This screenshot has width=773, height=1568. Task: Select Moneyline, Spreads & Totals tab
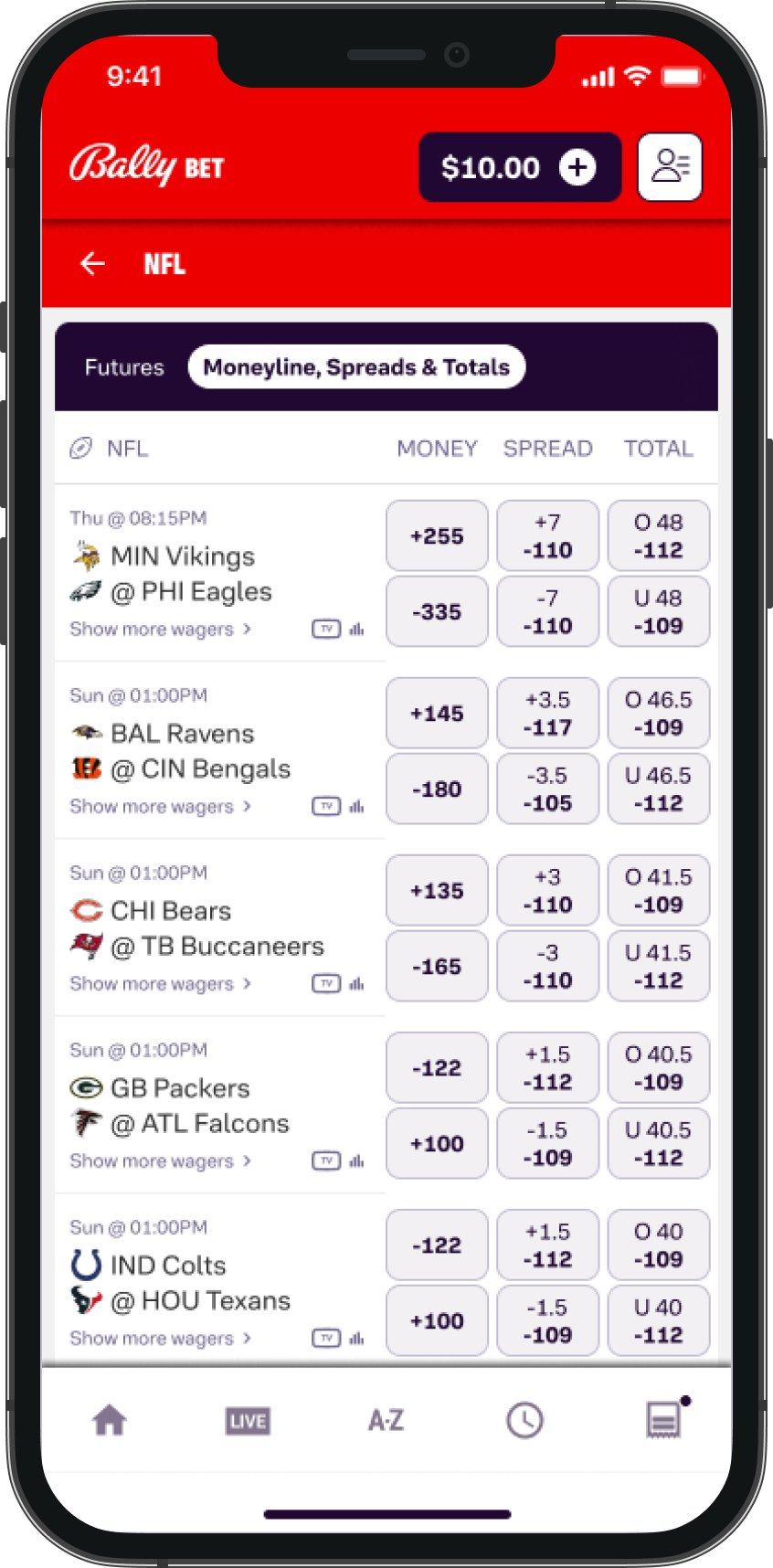tap(356, 367)
